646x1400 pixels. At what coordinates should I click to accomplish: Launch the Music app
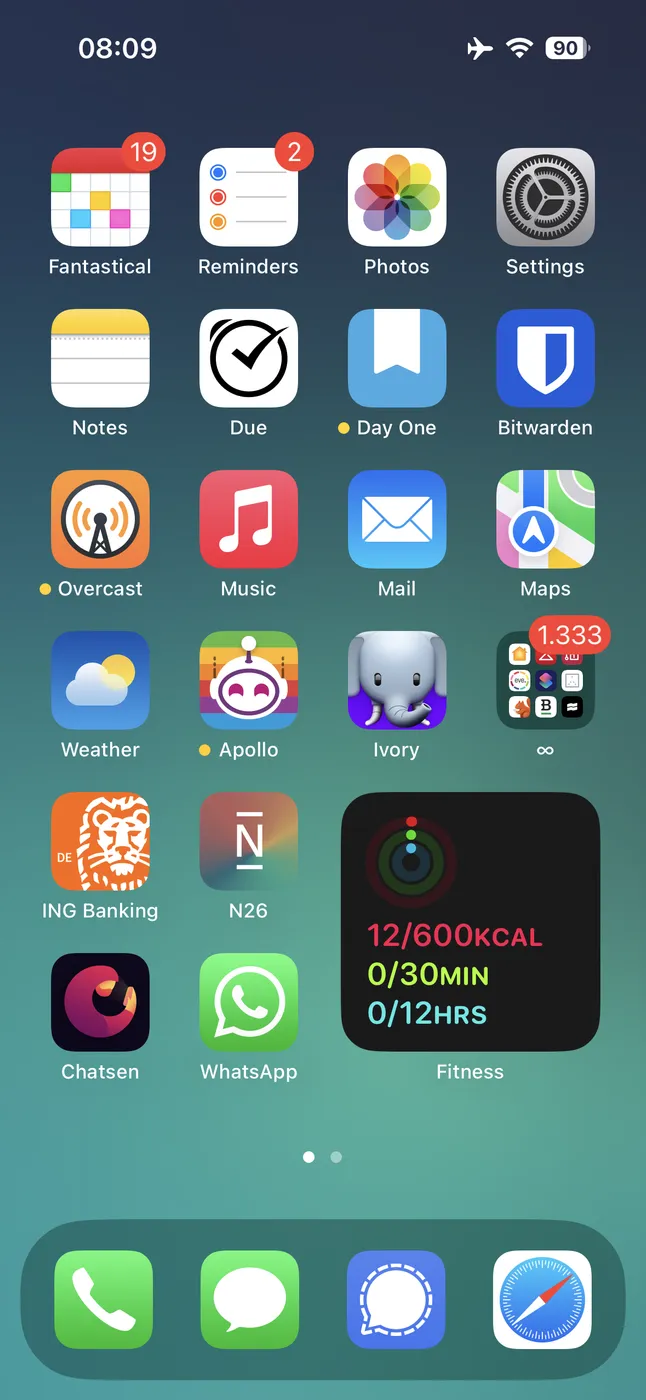click(x=248, y=520)
